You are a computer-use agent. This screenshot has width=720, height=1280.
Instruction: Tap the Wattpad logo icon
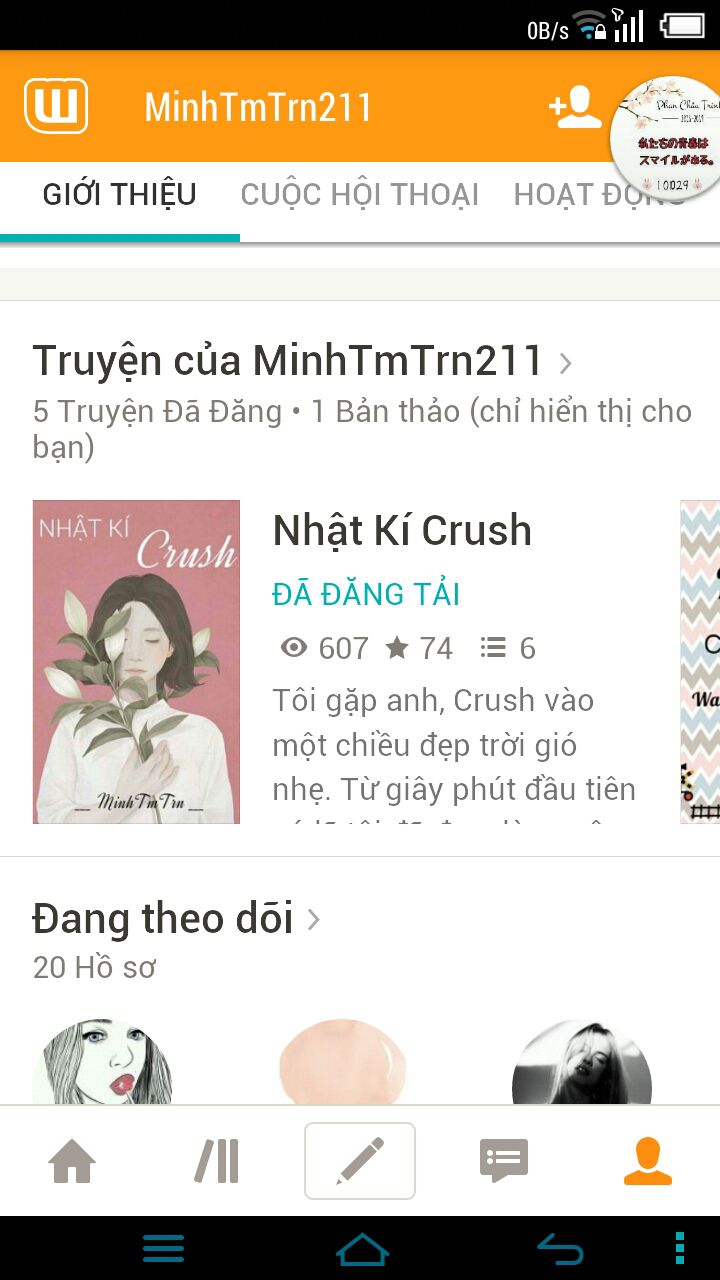point(56,106)
